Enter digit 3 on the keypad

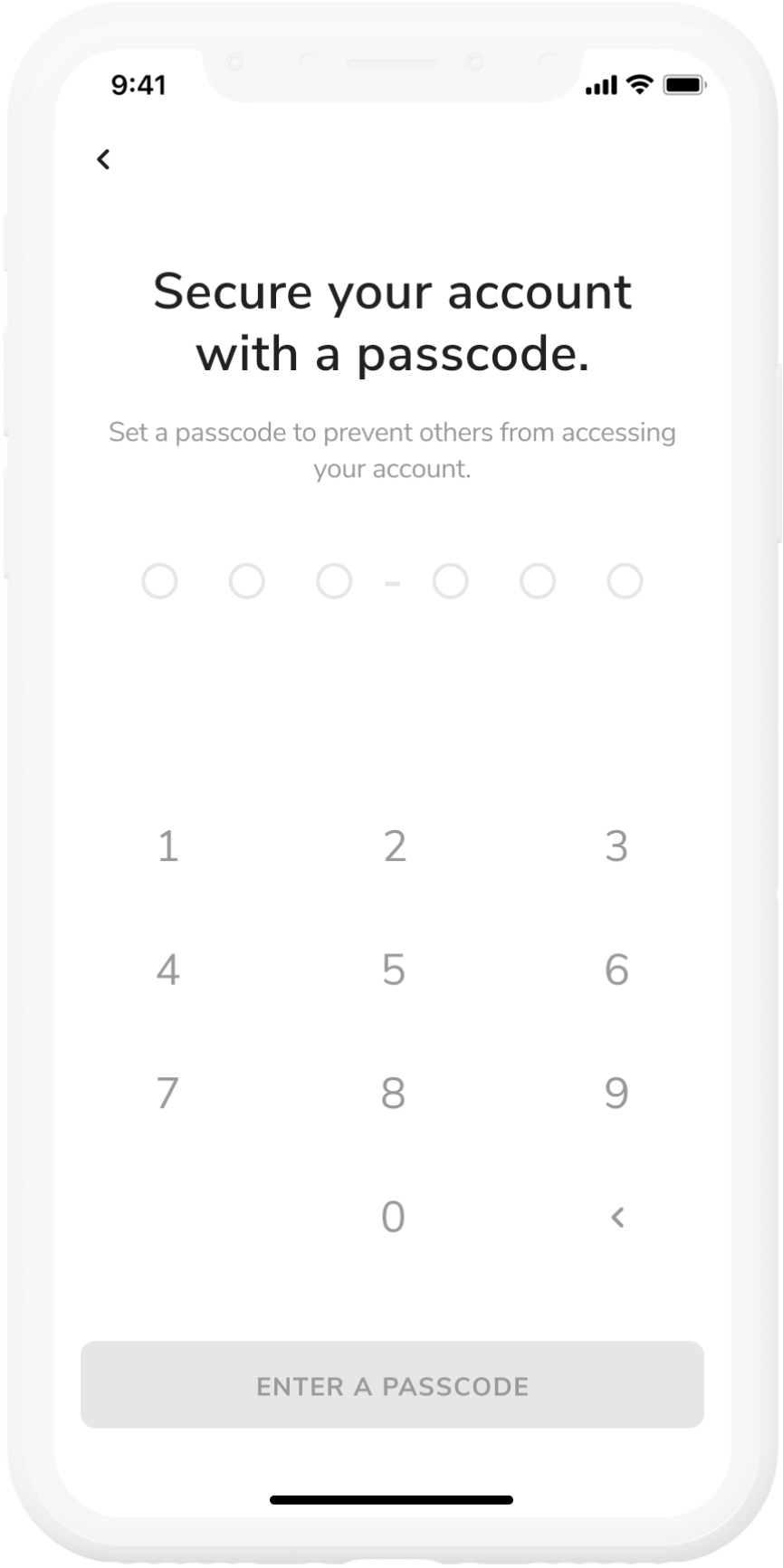pos(616,847)
